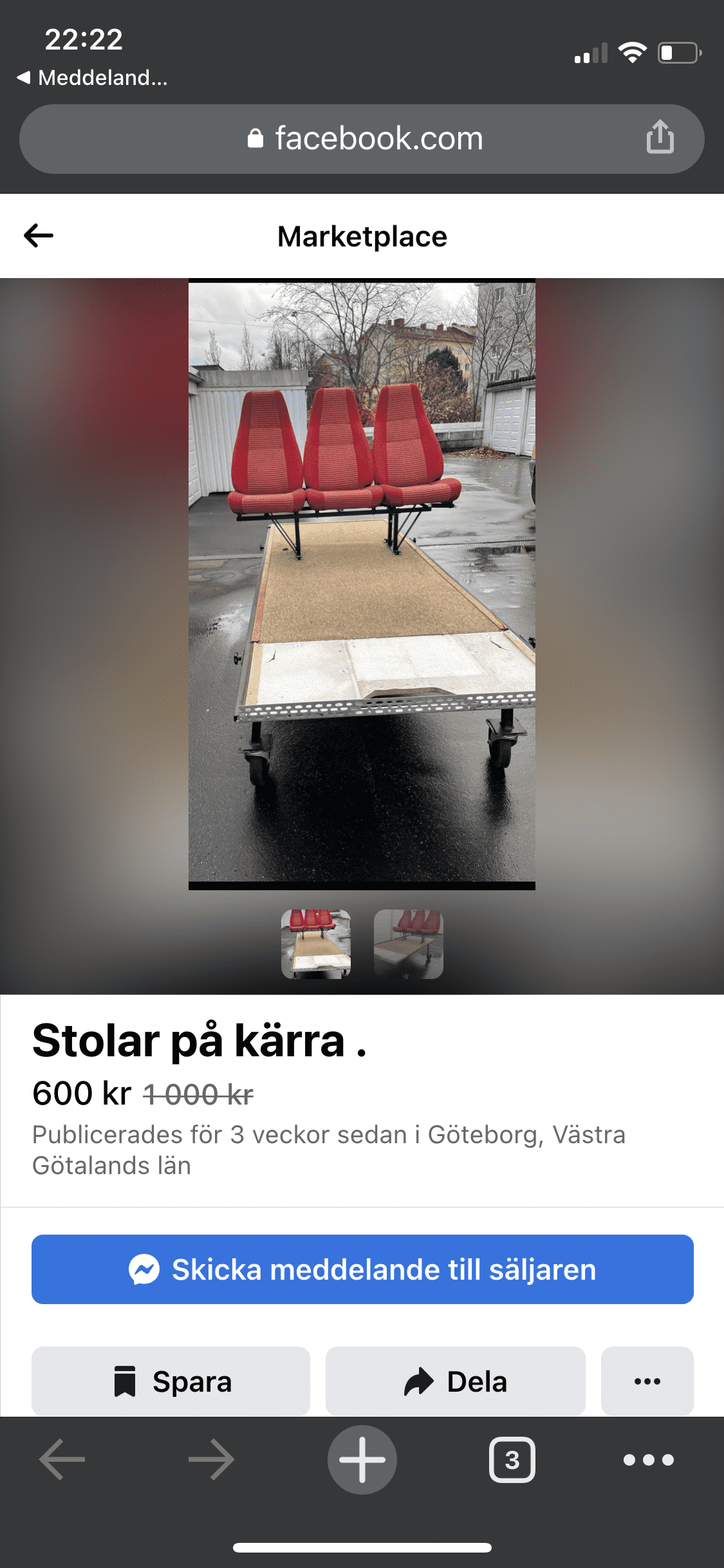Return to Meddelanden app via back link

92,78
